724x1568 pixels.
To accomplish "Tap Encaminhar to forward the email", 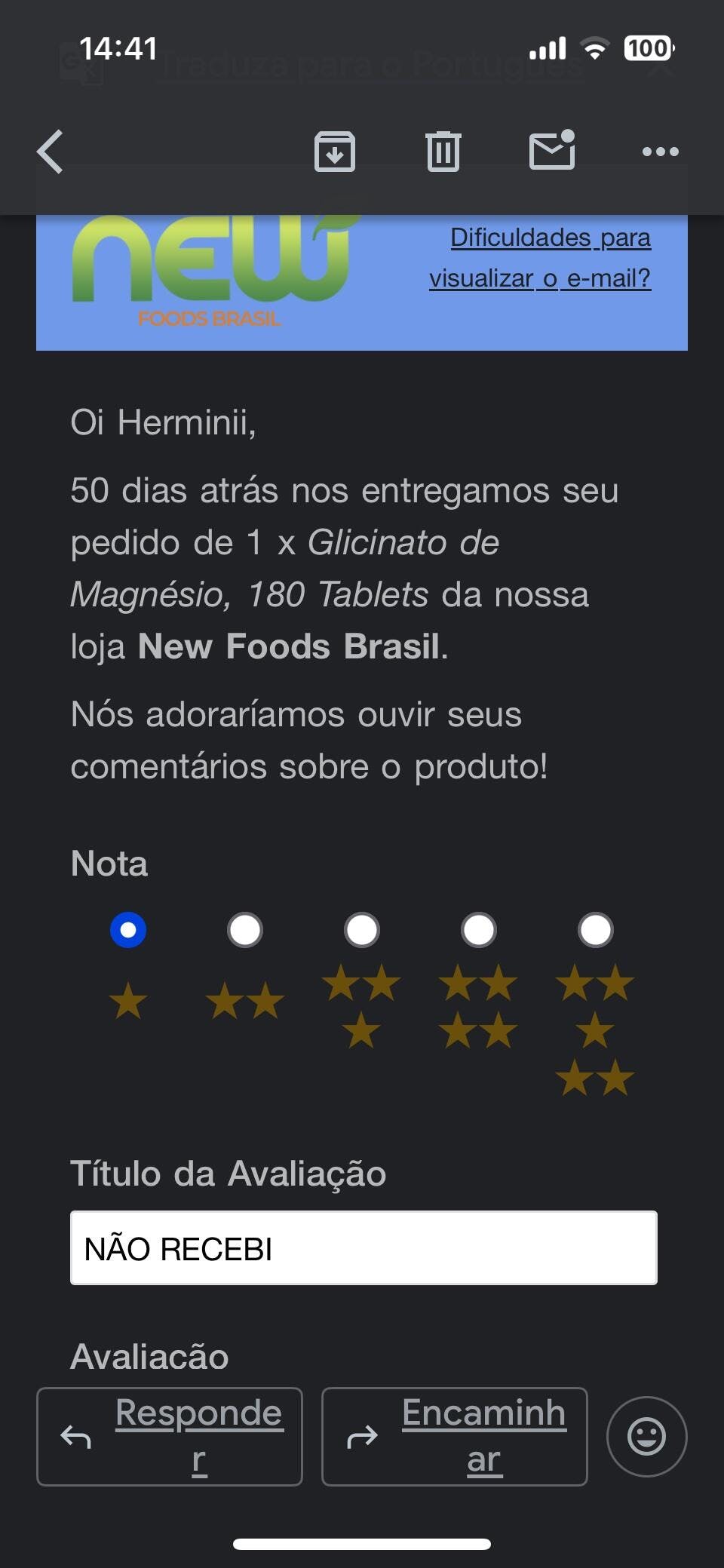I will pyautogui.click(x=455, y=1437).
